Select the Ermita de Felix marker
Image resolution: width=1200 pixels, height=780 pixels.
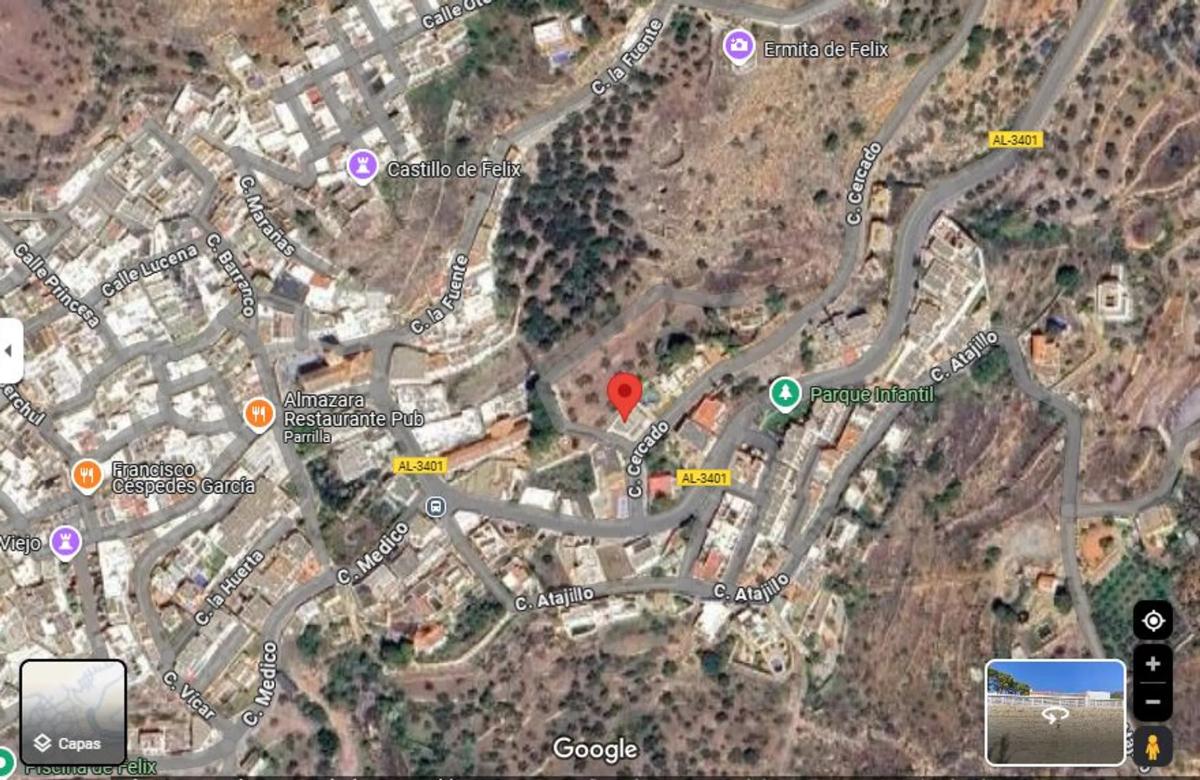tap(739, 45)
